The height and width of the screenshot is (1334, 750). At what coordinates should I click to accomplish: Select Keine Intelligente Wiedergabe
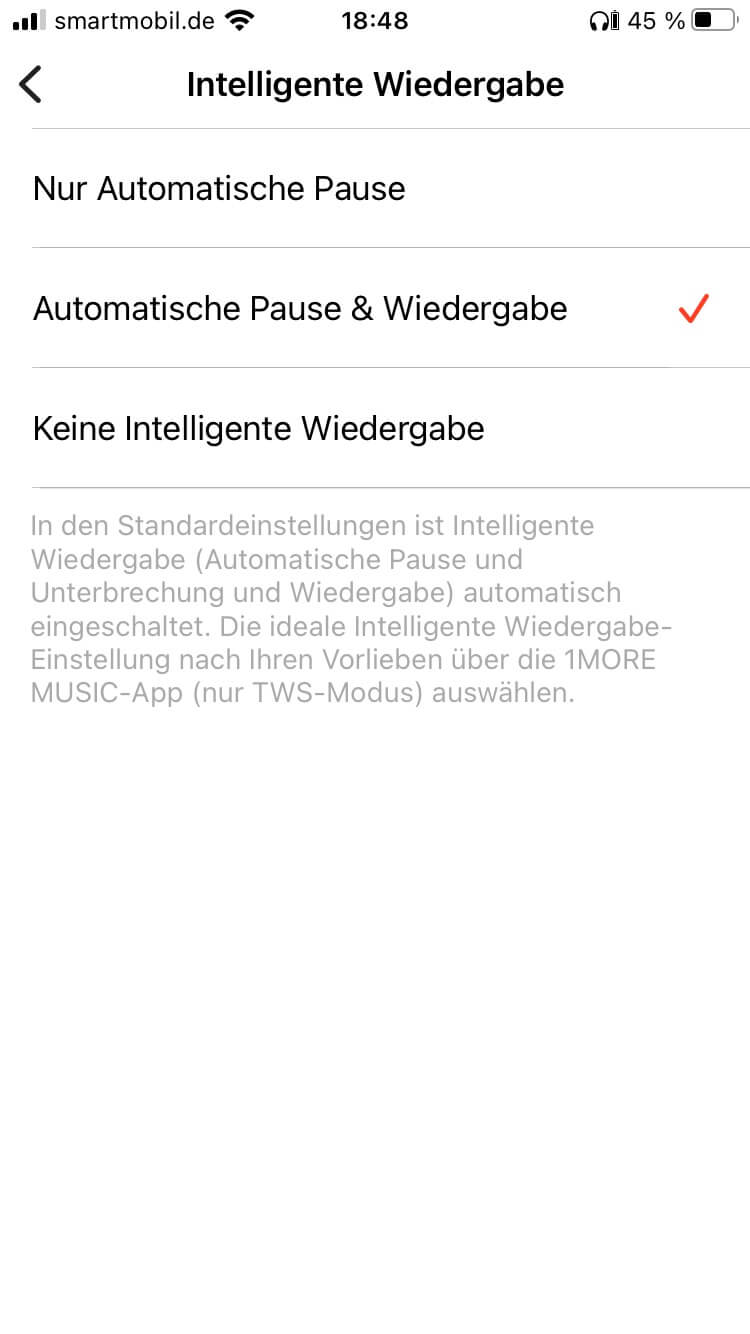tap(259, 429)
